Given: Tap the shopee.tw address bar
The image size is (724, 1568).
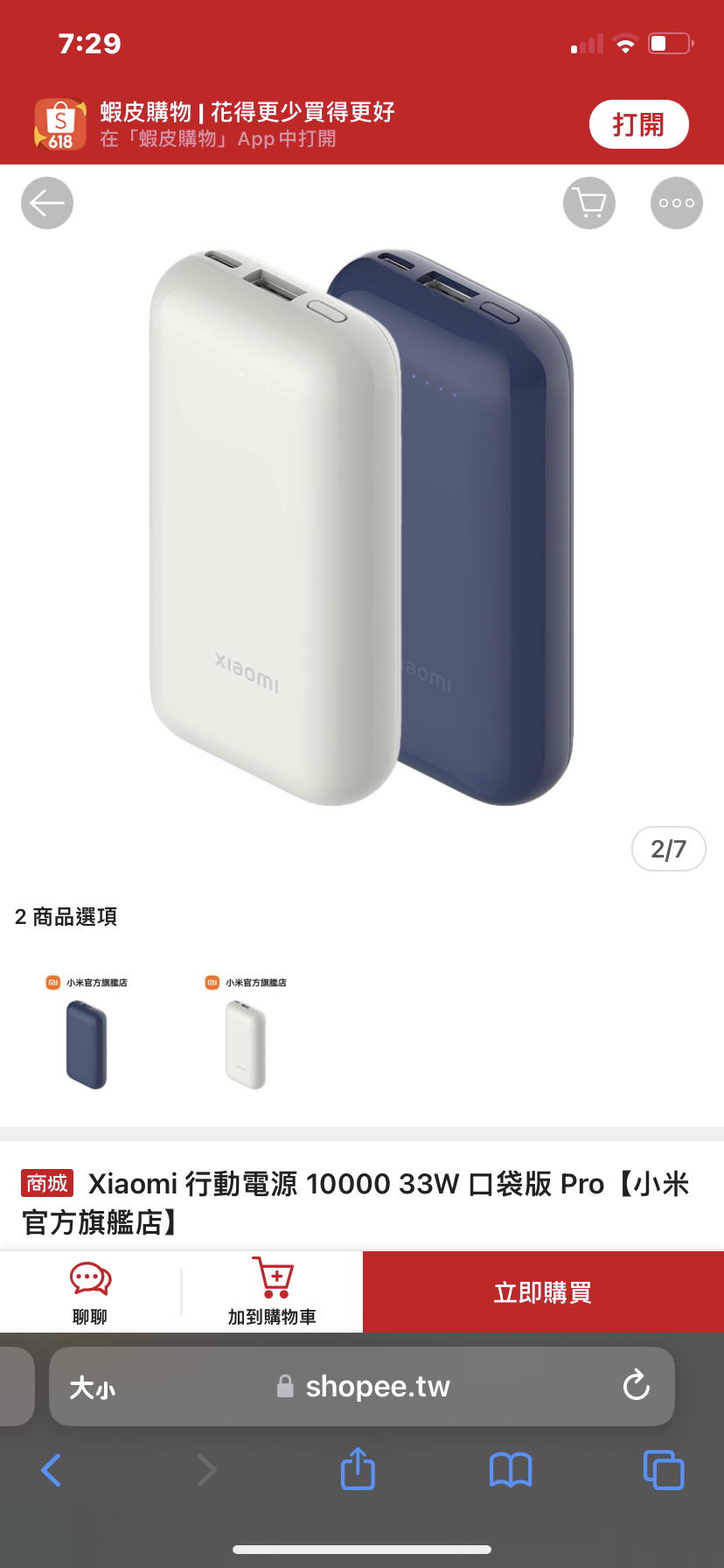Looking at the screenshot, I should [376, 1386].
